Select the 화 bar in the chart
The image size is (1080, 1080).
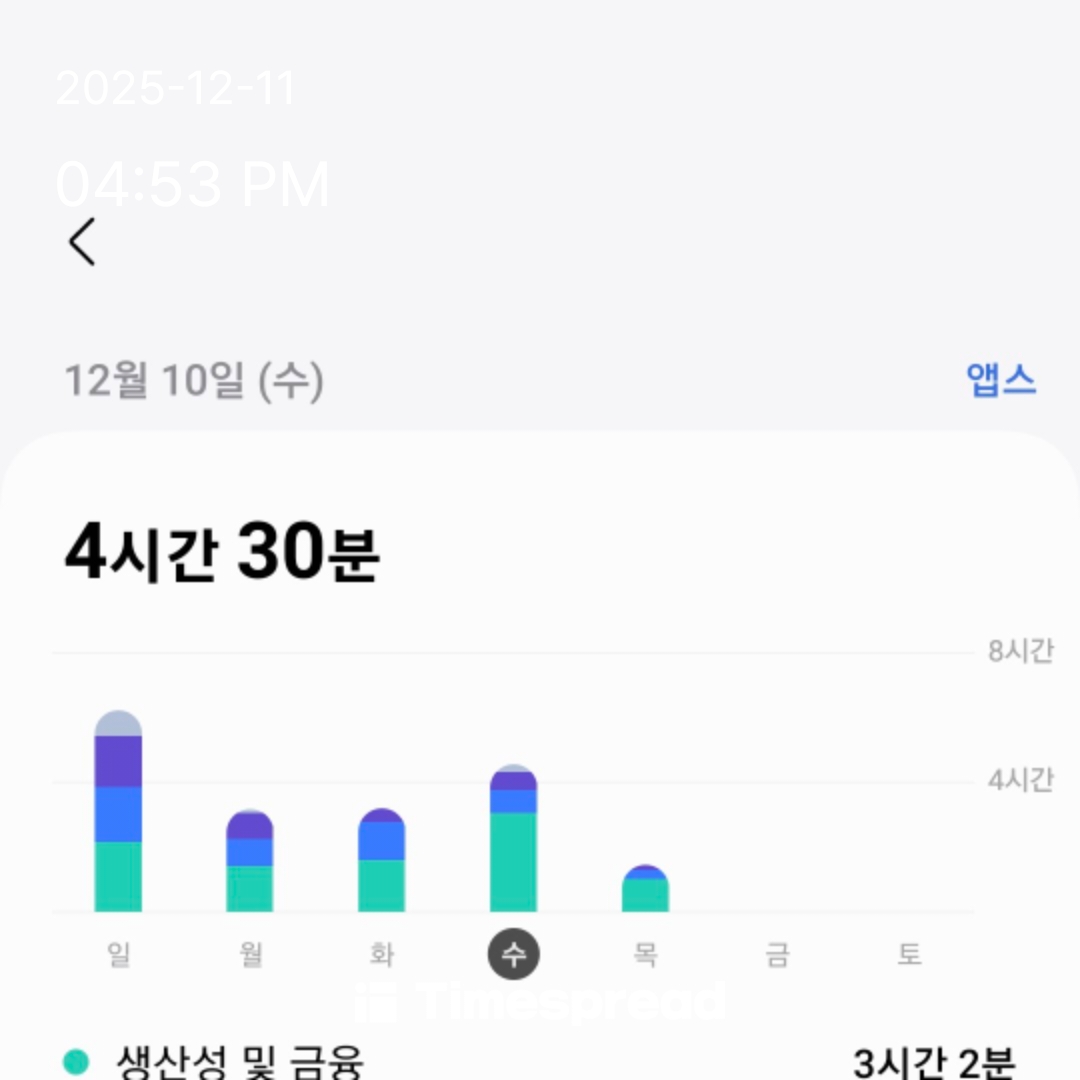tap(382, 860)
